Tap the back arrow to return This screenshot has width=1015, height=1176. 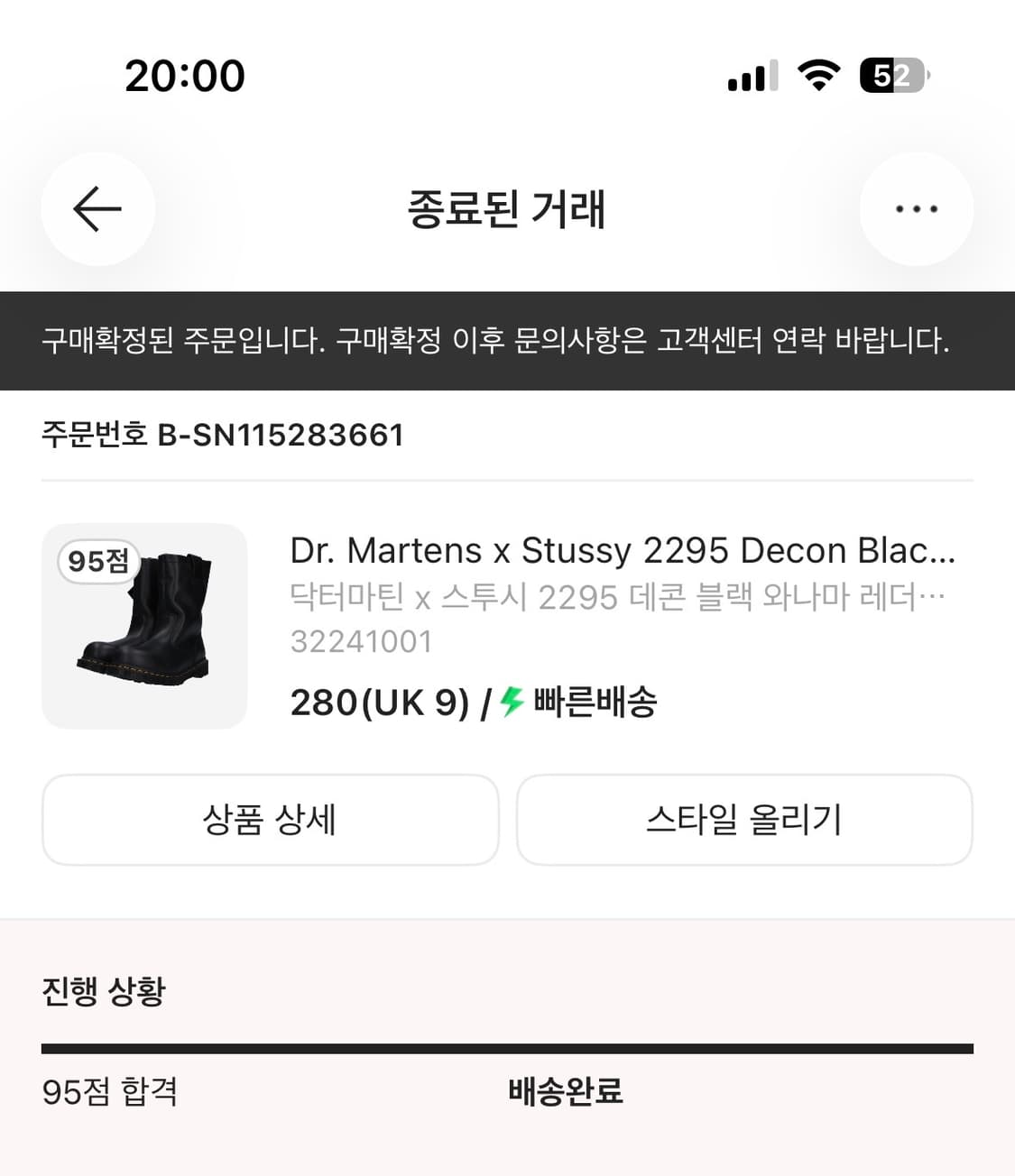pyautogui.click(x=97, y=208)
